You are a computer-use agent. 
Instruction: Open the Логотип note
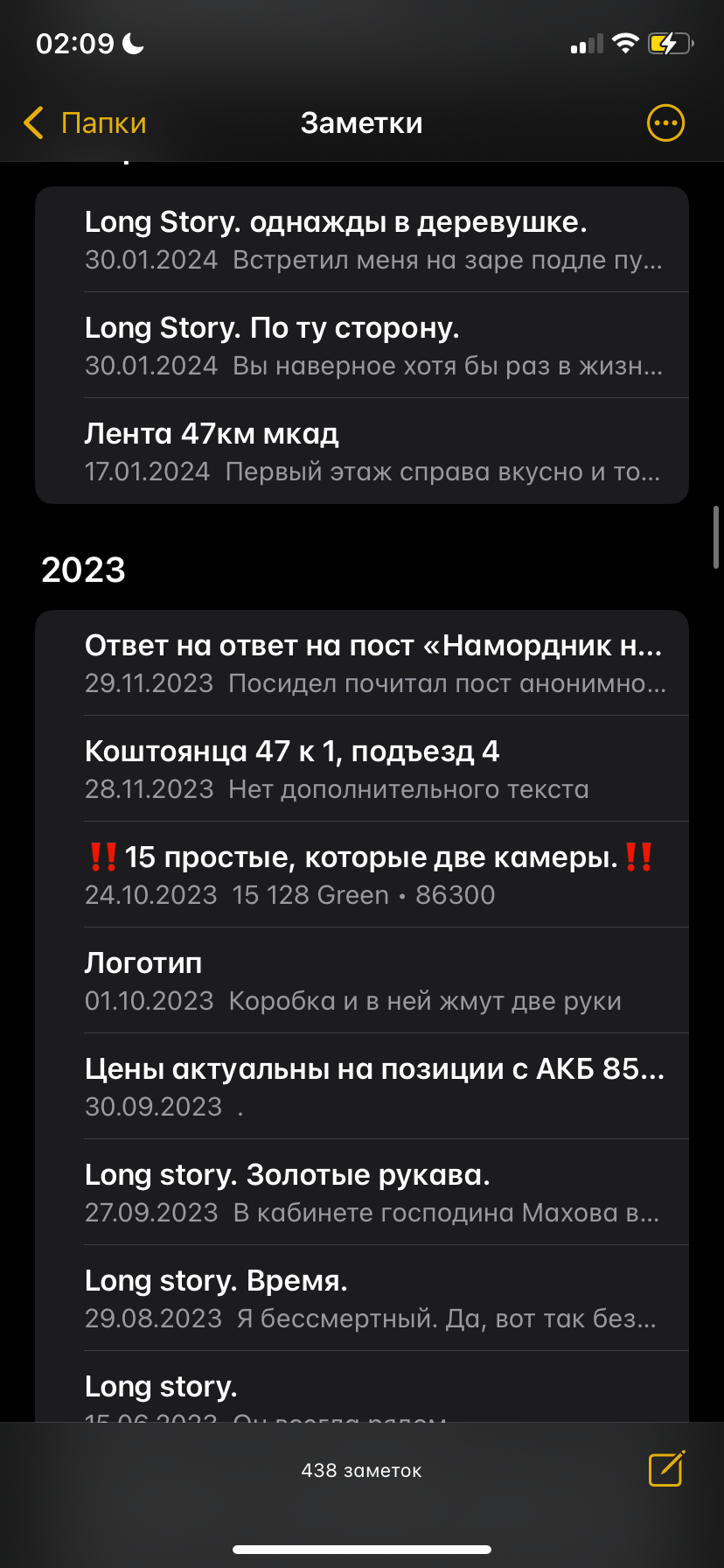362,981
